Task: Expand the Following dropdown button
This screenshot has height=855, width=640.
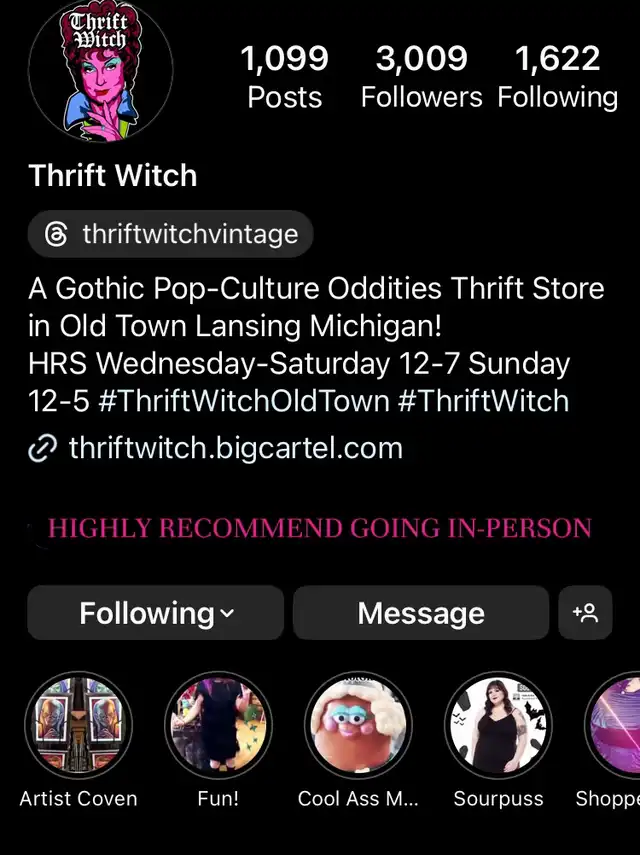Action: [156, 613]
